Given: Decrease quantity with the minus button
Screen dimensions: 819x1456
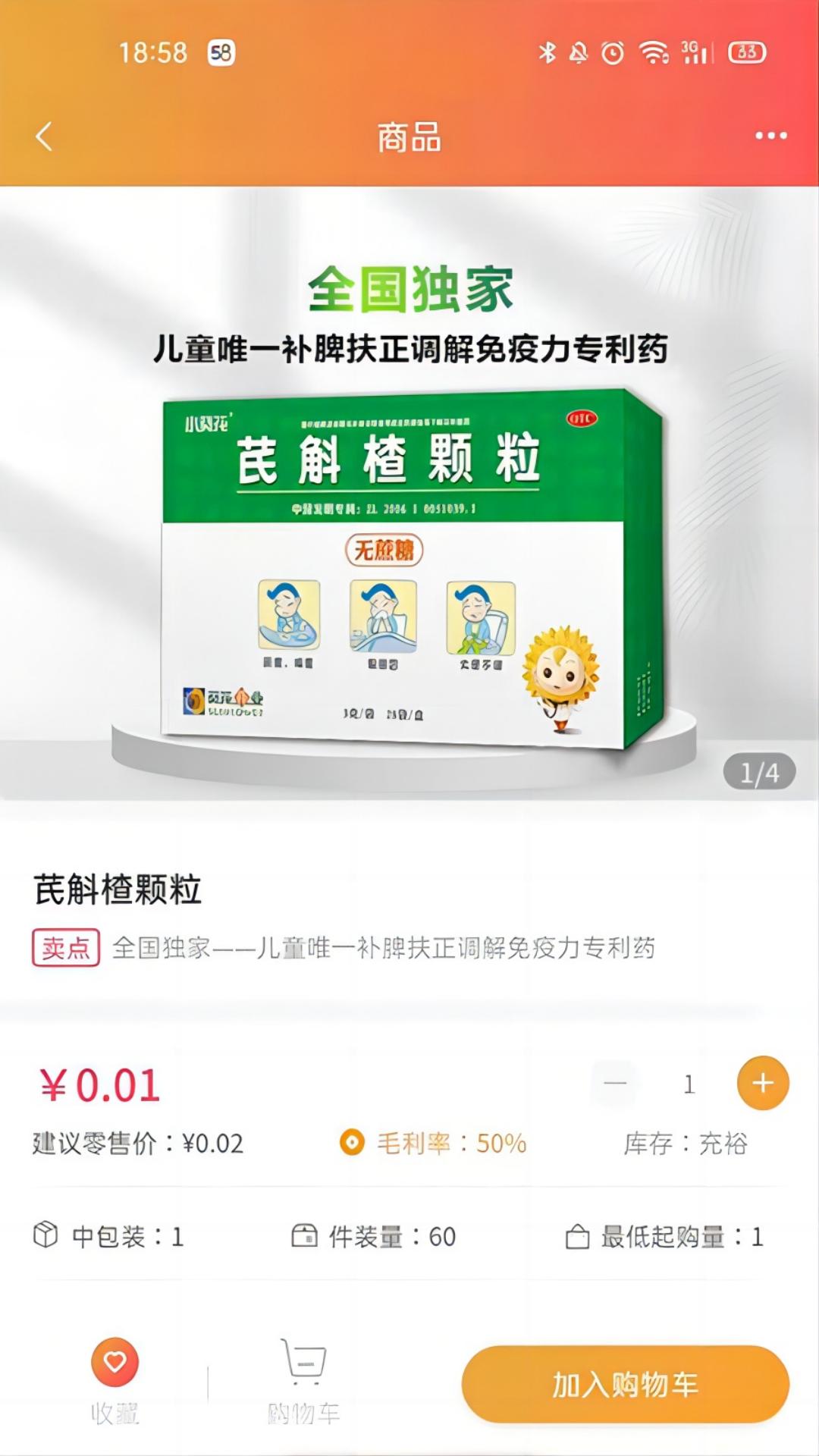Looking at the screenshot, I should [615, 1083].
